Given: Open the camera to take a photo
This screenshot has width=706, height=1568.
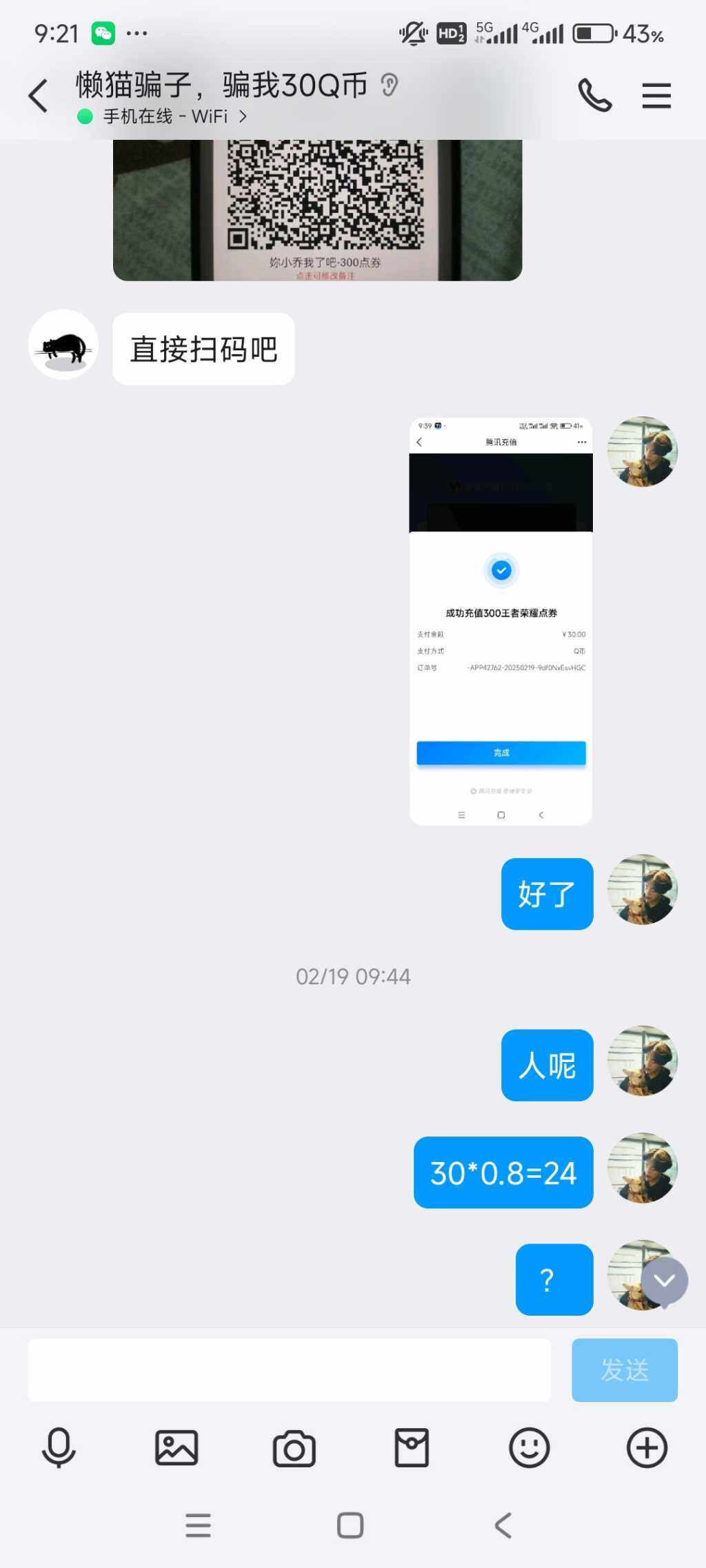Looking at the screenshot, I should [x=294, y=1447].
